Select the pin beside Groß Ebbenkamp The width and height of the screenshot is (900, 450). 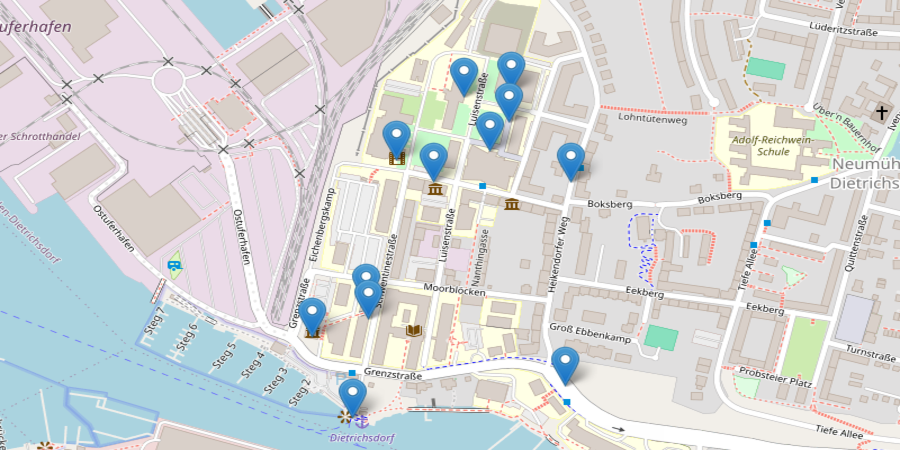[565, 364]
